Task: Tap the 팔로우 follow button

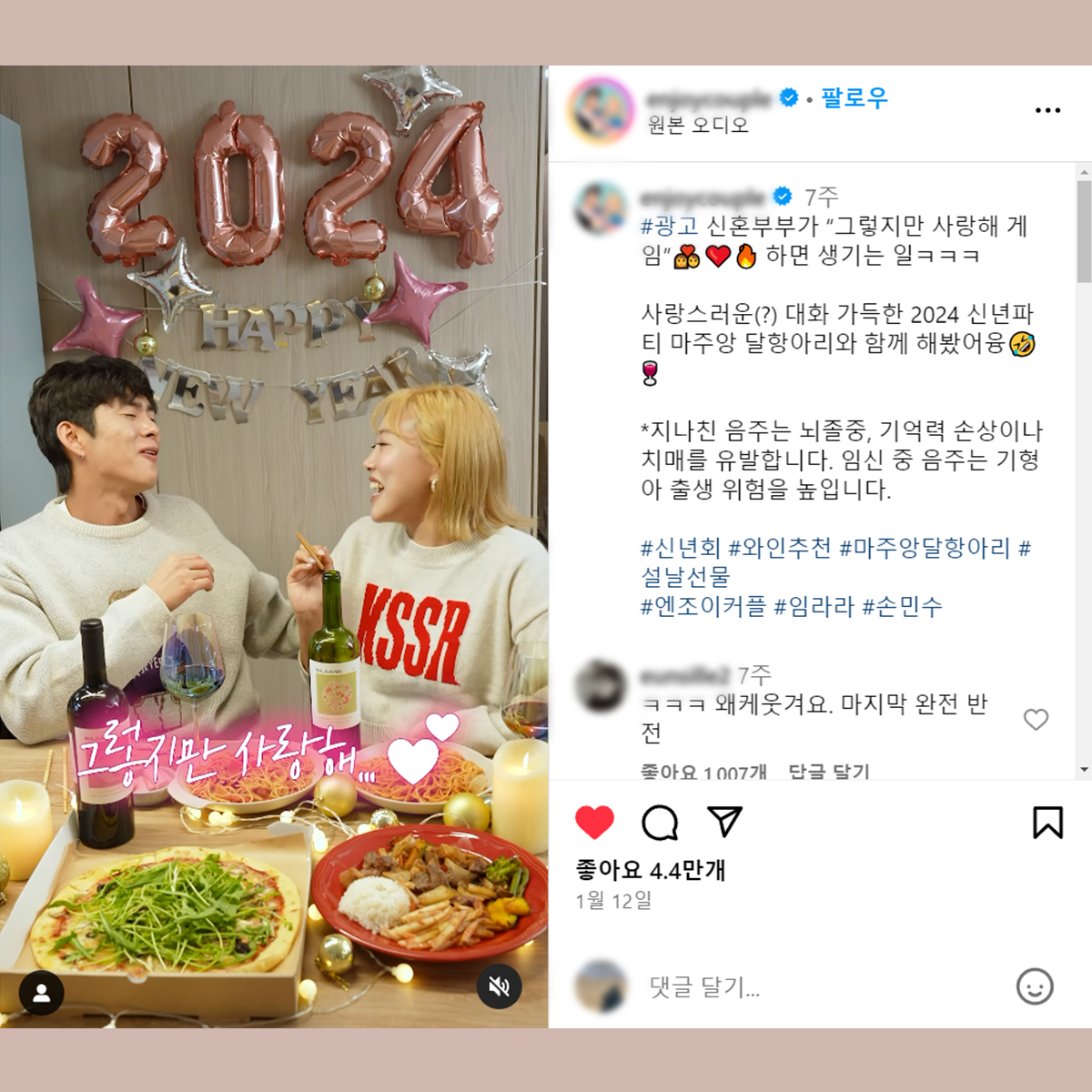Action: pos(854,97)
